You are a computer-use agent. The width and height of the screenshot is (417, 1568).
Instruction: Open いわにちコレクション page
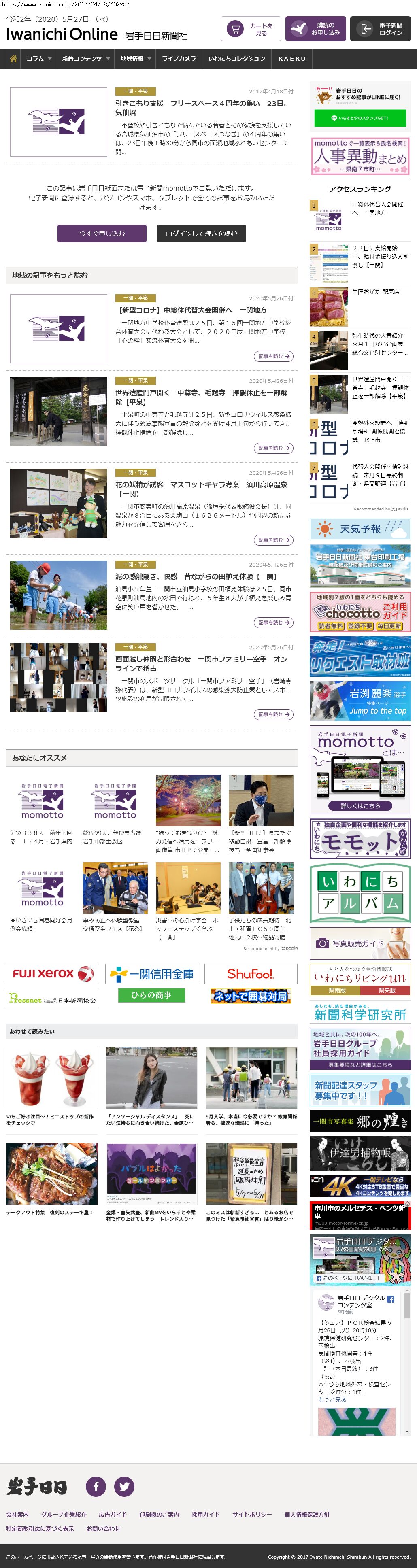click(x=236, y=59)
